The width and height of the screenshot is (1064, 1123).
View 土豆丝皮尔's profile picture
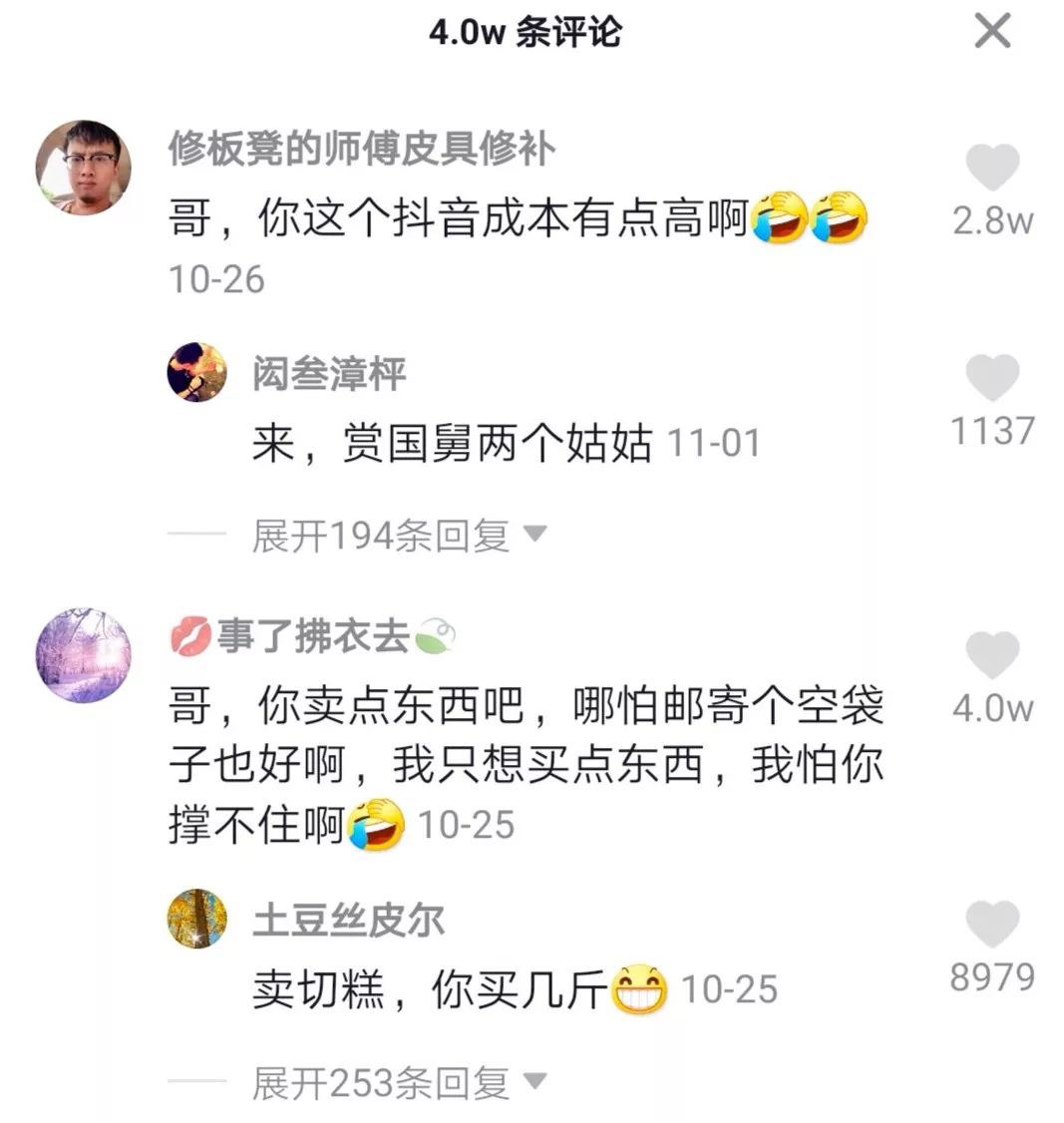pos(197,919)
